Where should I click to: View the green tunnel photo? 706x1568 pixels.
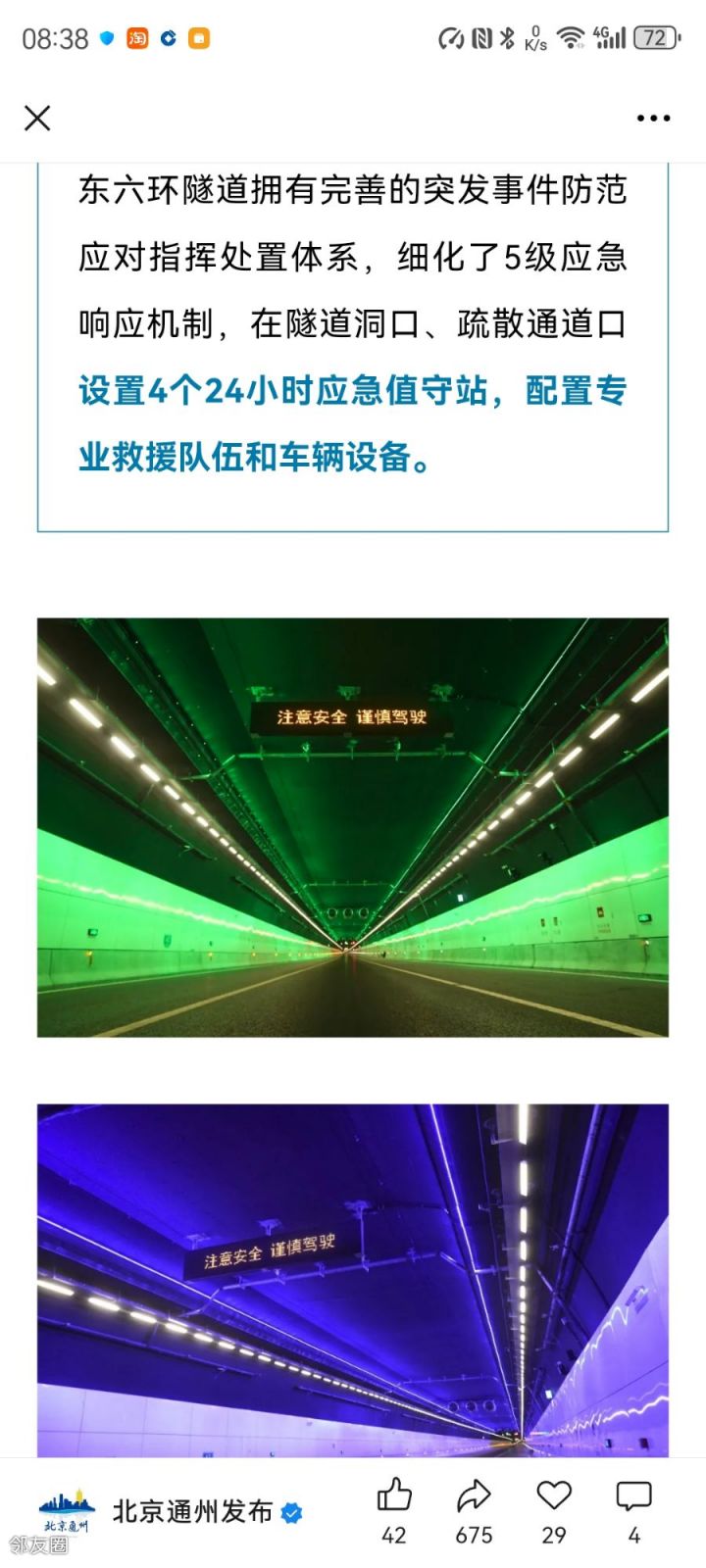353,827
